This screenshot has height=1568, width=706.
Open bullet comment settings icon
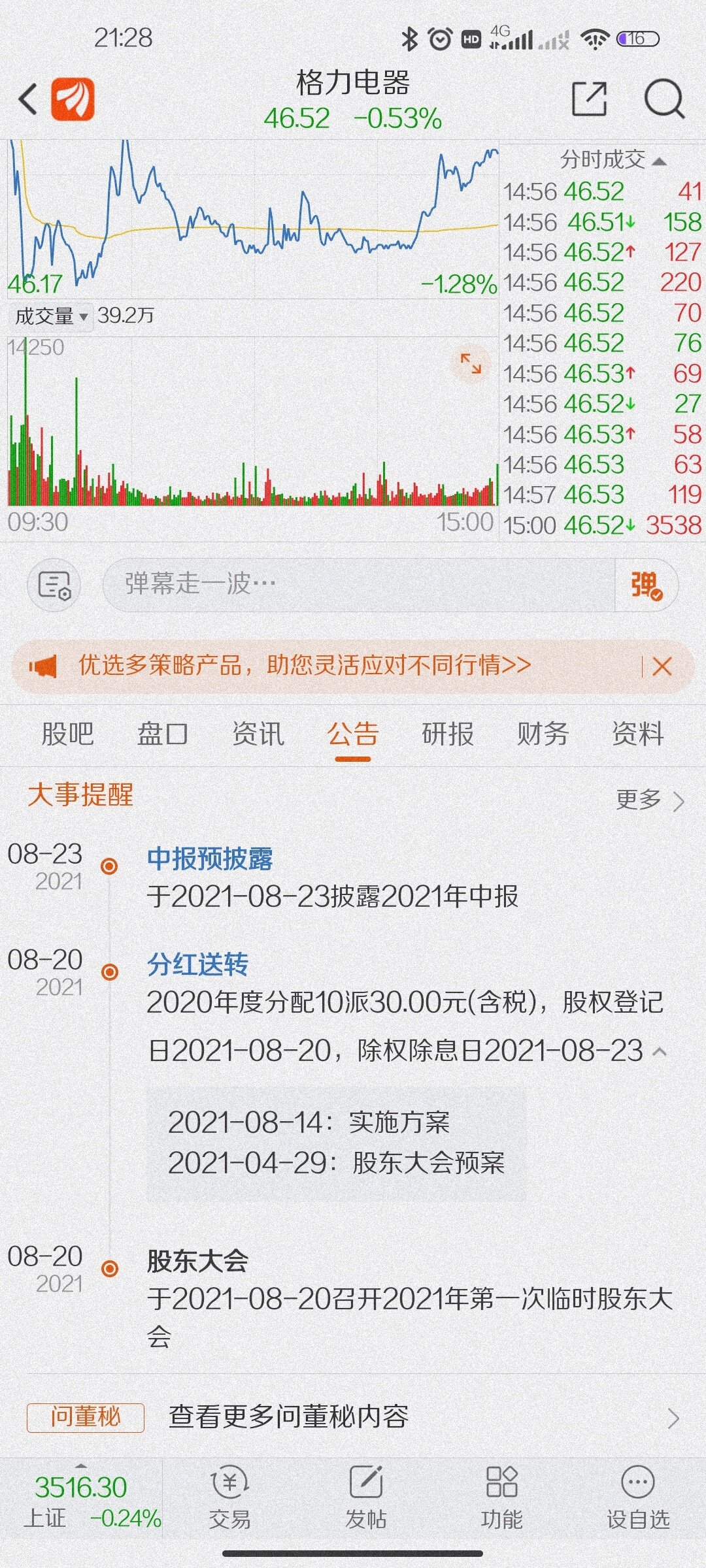54,585
